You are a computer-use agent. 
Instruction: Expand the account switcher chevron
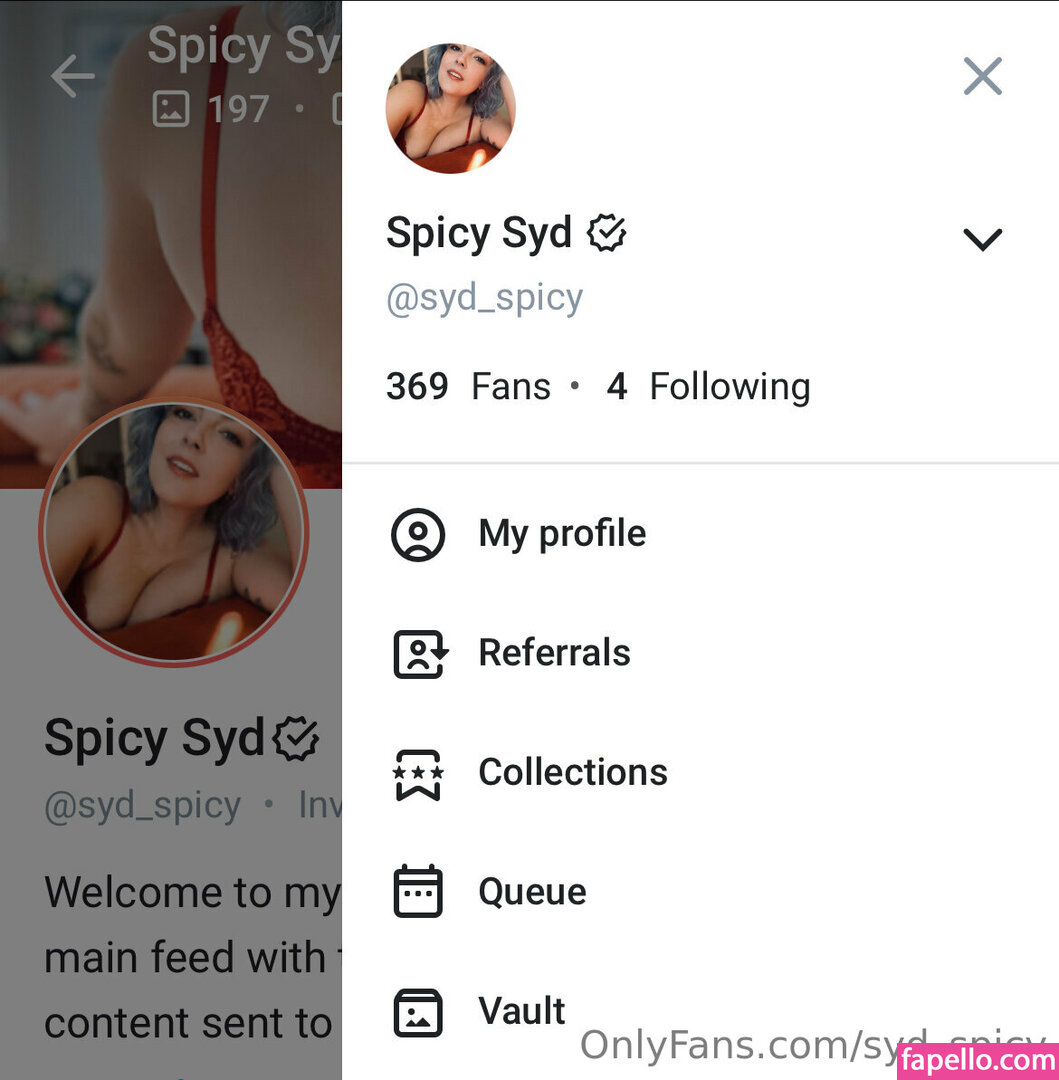point(981,238)
